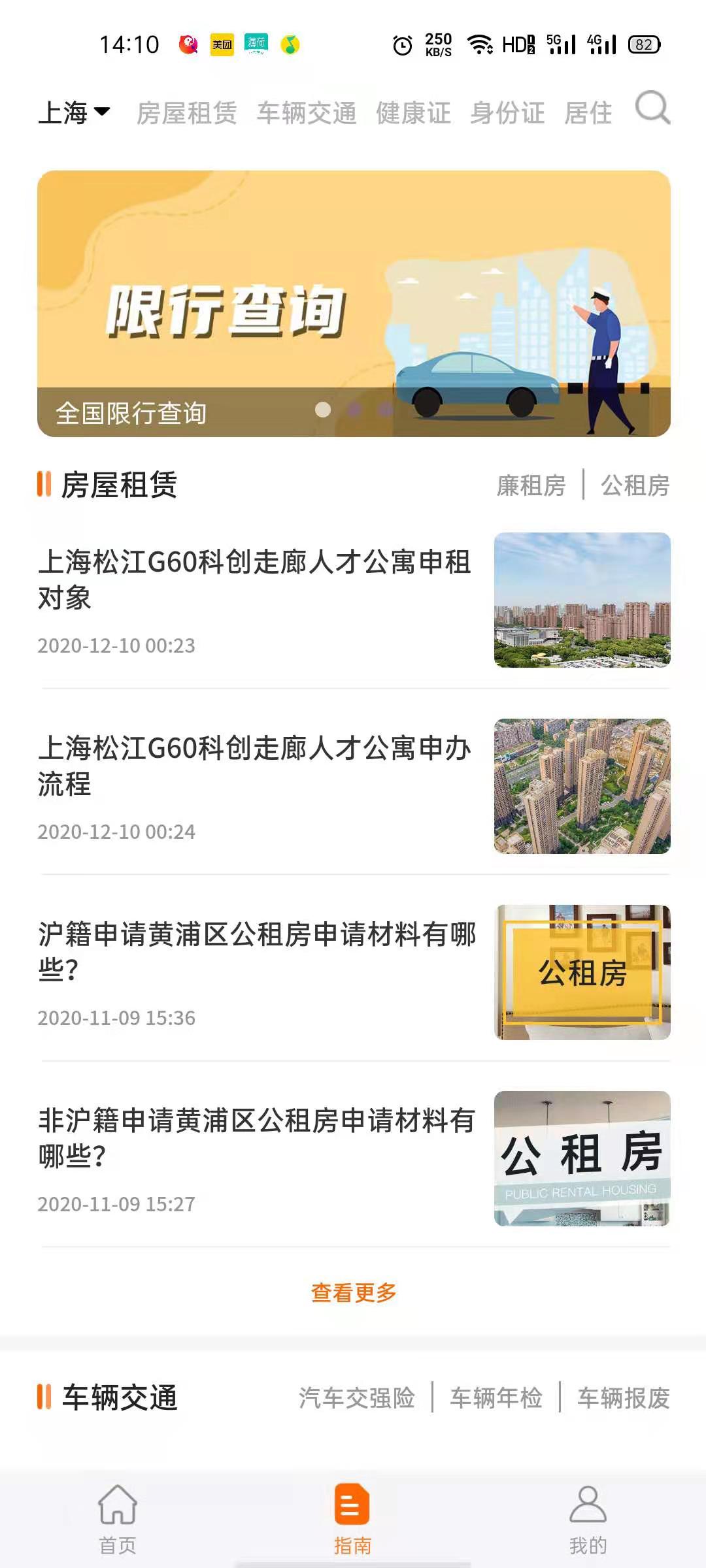Read 沪籍申请黄浦区公租房申请材料有哪些
Viewport: 706px width, 1568px height.
click(256, 952)
